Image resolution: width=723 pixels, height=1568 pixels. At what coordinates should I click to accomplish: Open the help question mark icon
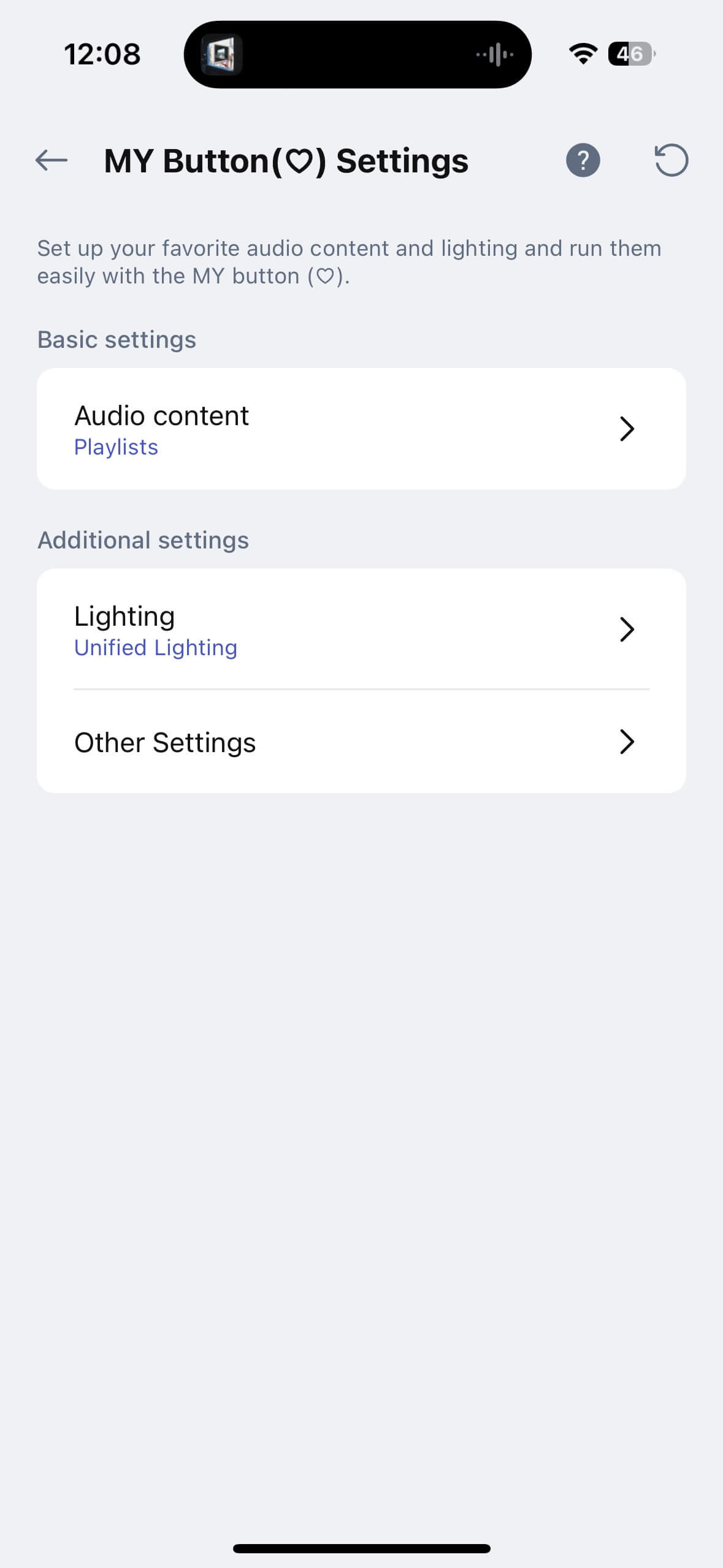[583, 161]
